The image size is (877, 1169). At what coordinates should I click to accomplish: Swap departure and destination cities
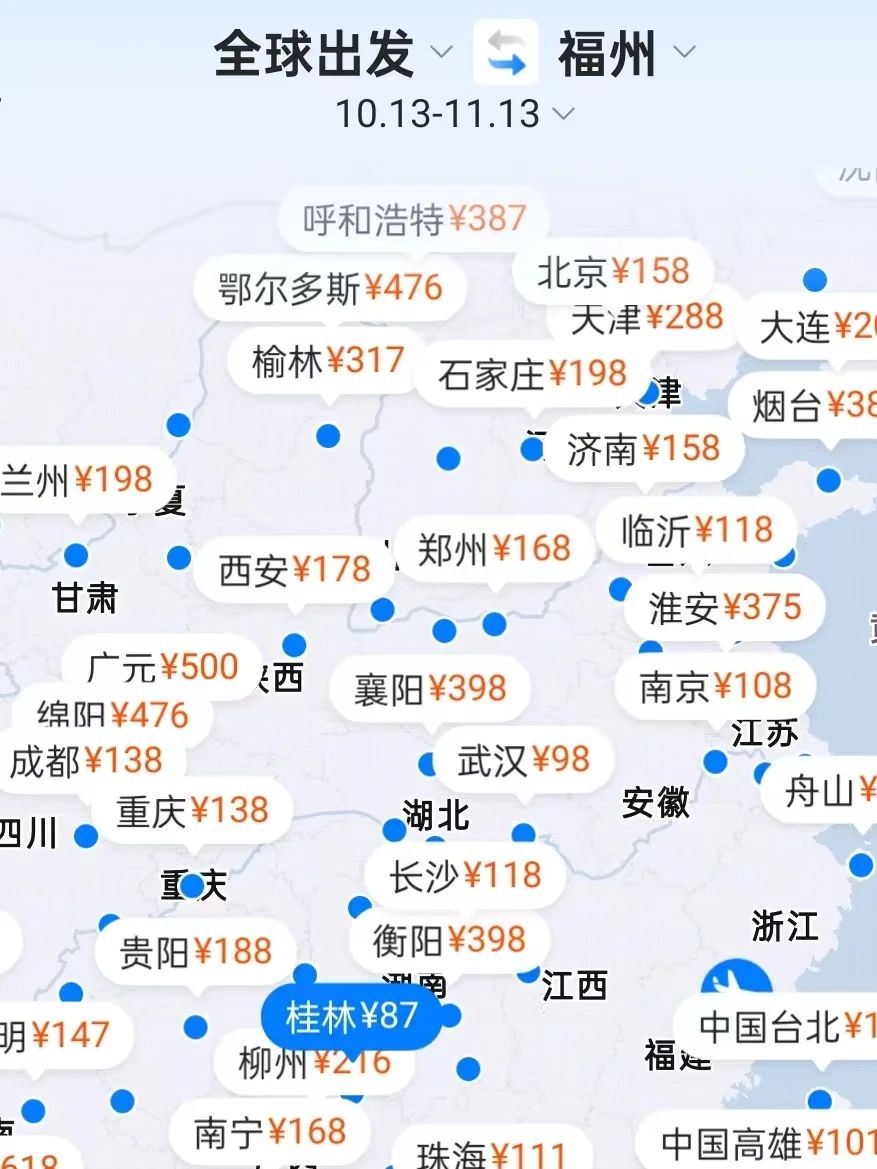tap(505, 54)
